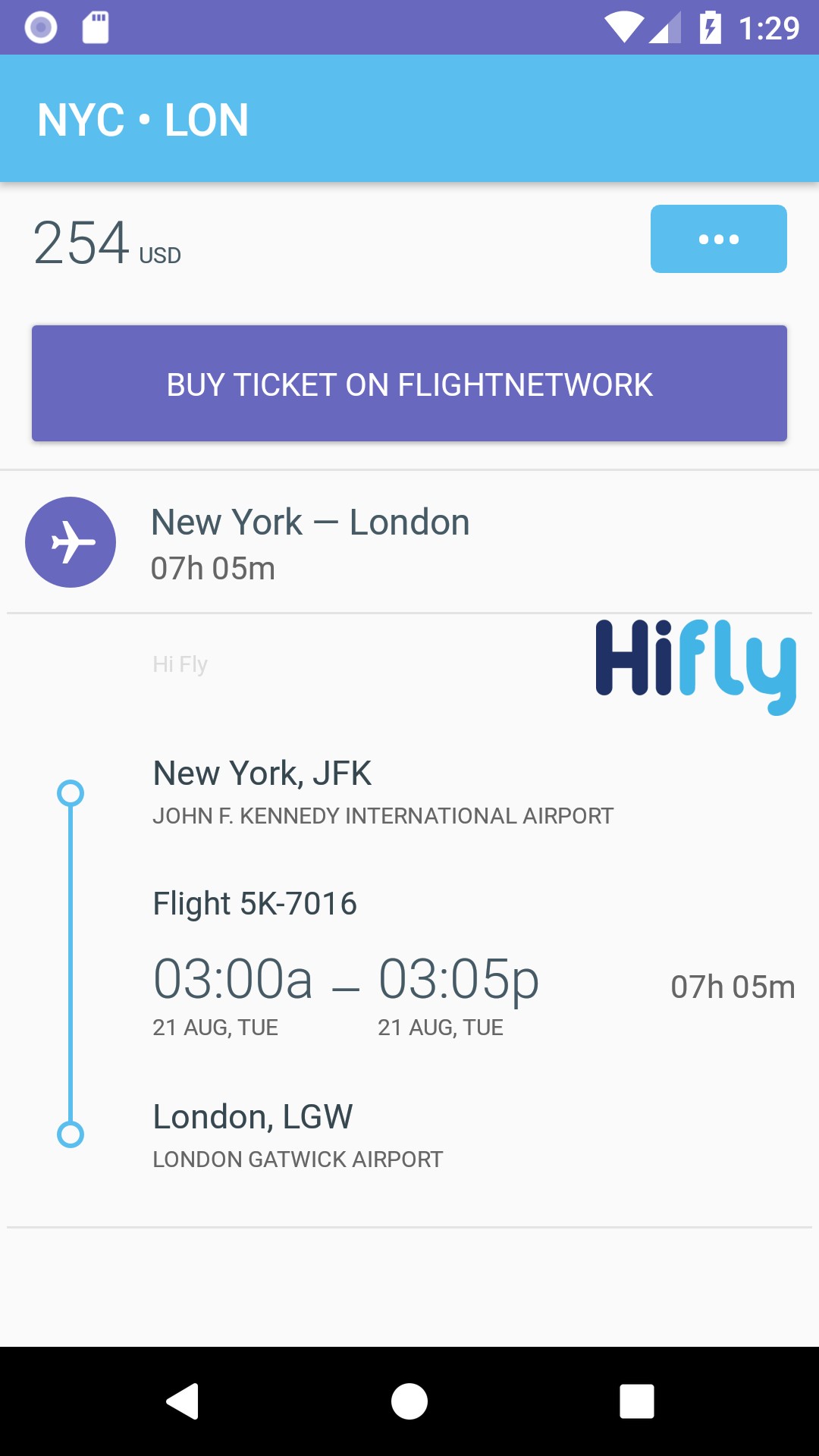
Task: Go back using system back button
Action: (x=182, y=1401)
